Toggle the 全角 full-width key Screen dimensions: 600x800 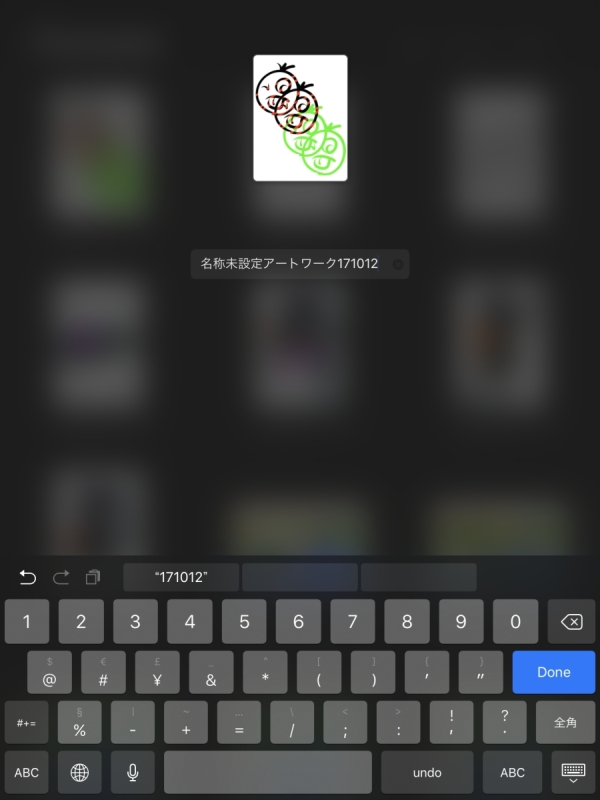click(566, 722)
